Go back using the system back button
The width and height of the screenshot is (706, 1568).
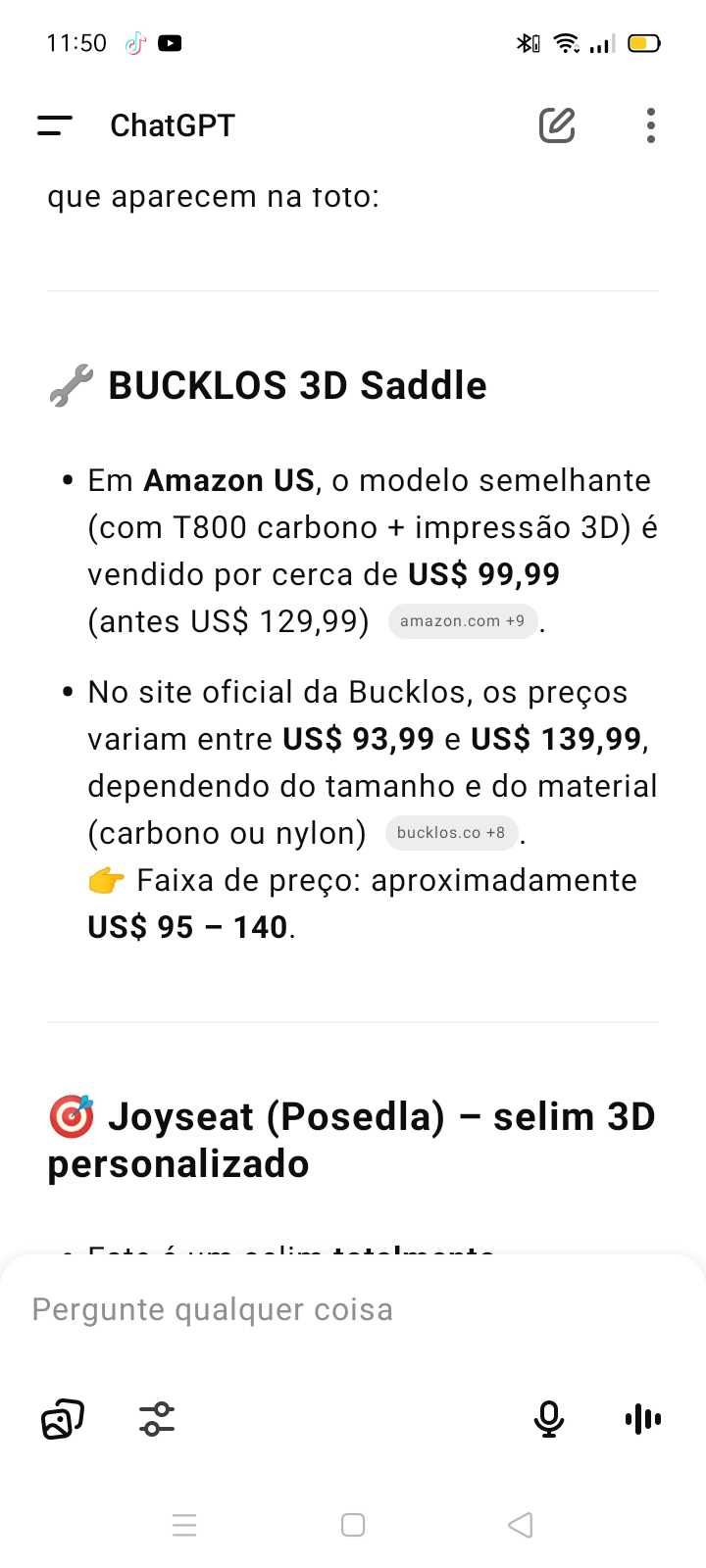coord(521,1525)
